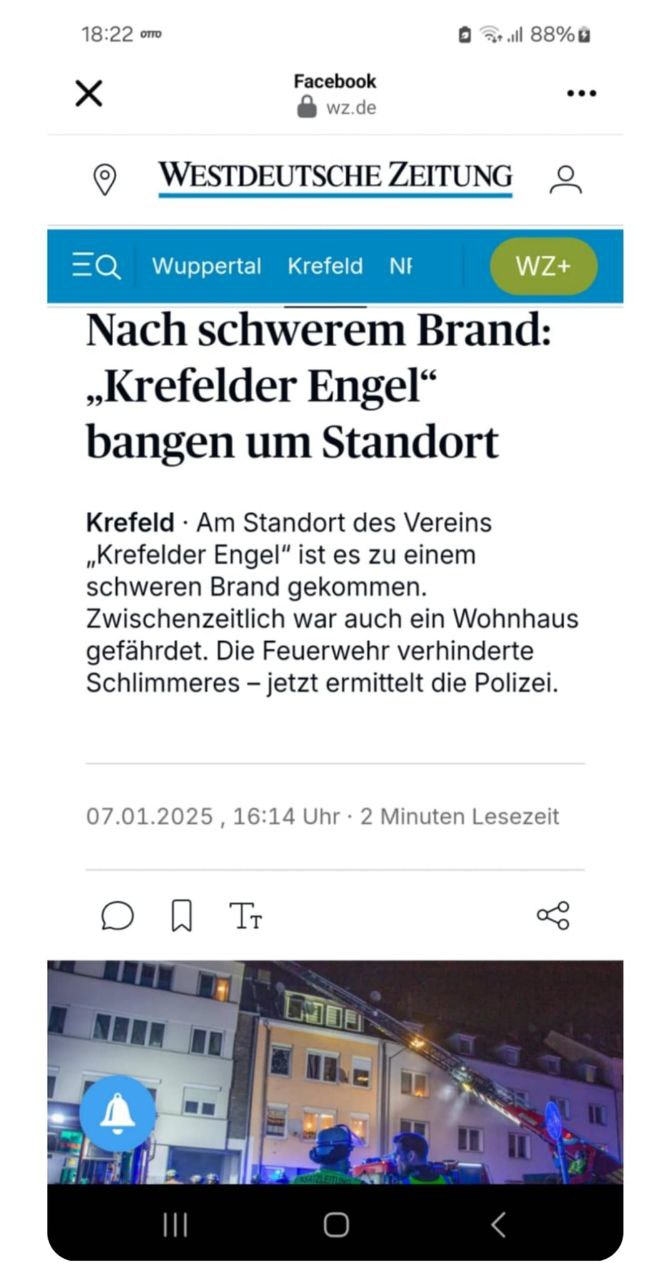The height and width of the screenshot is (1280, 671).
Task: Bookmark this article
Action: (181, 915)
